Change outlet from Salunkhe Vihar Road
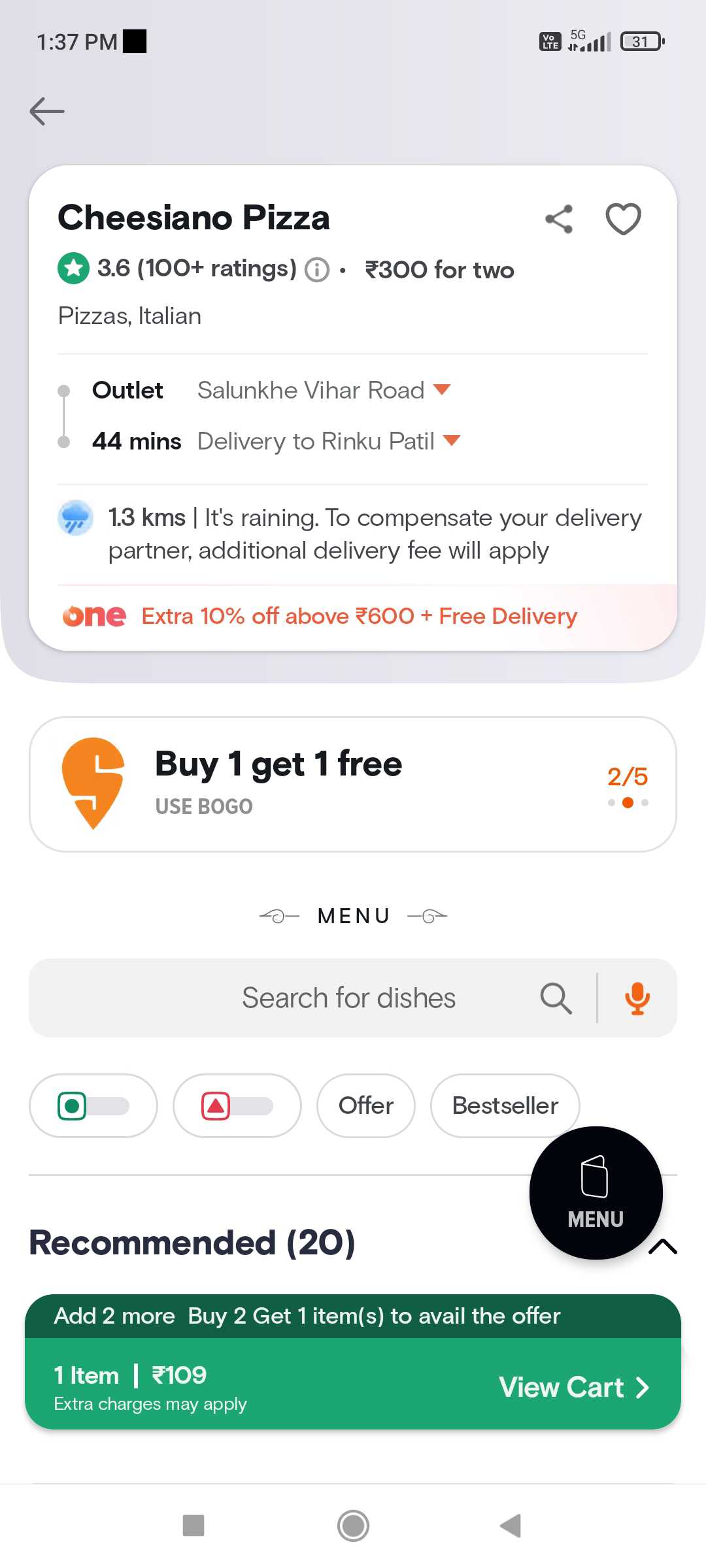706x1568 pixels. 324,390
